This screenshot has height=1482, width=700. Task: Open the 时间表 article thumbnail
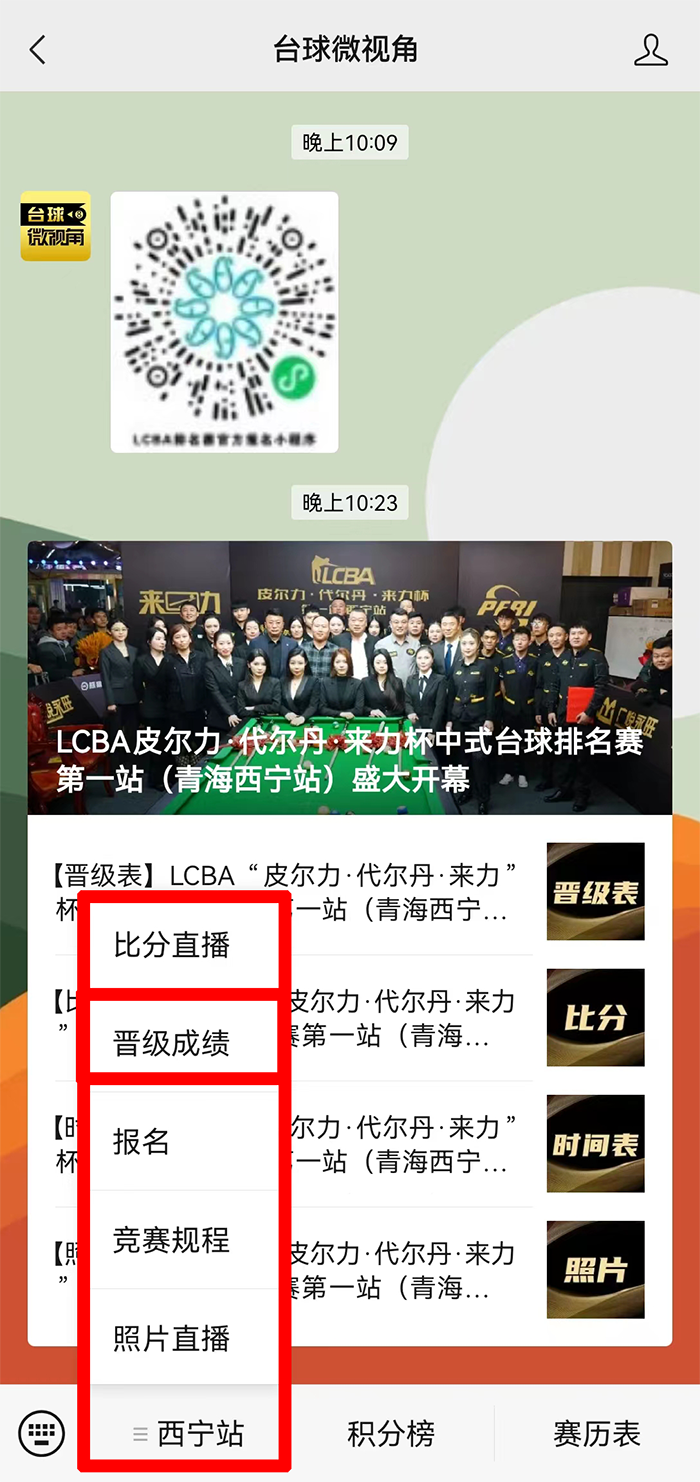[595, 1143]
